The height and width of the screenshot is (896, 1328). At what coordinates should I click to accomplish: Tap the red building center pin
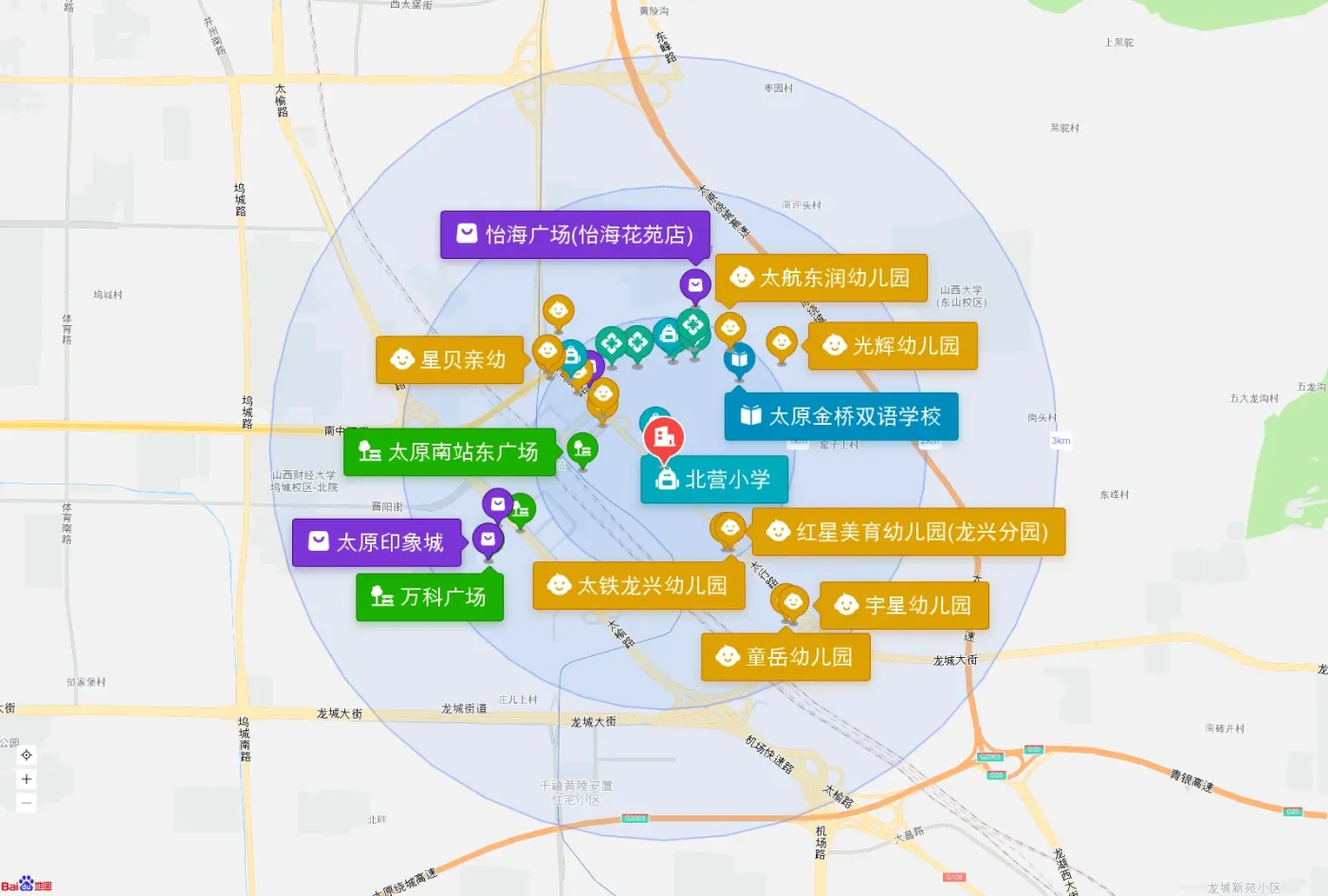[x=664, y=439]
